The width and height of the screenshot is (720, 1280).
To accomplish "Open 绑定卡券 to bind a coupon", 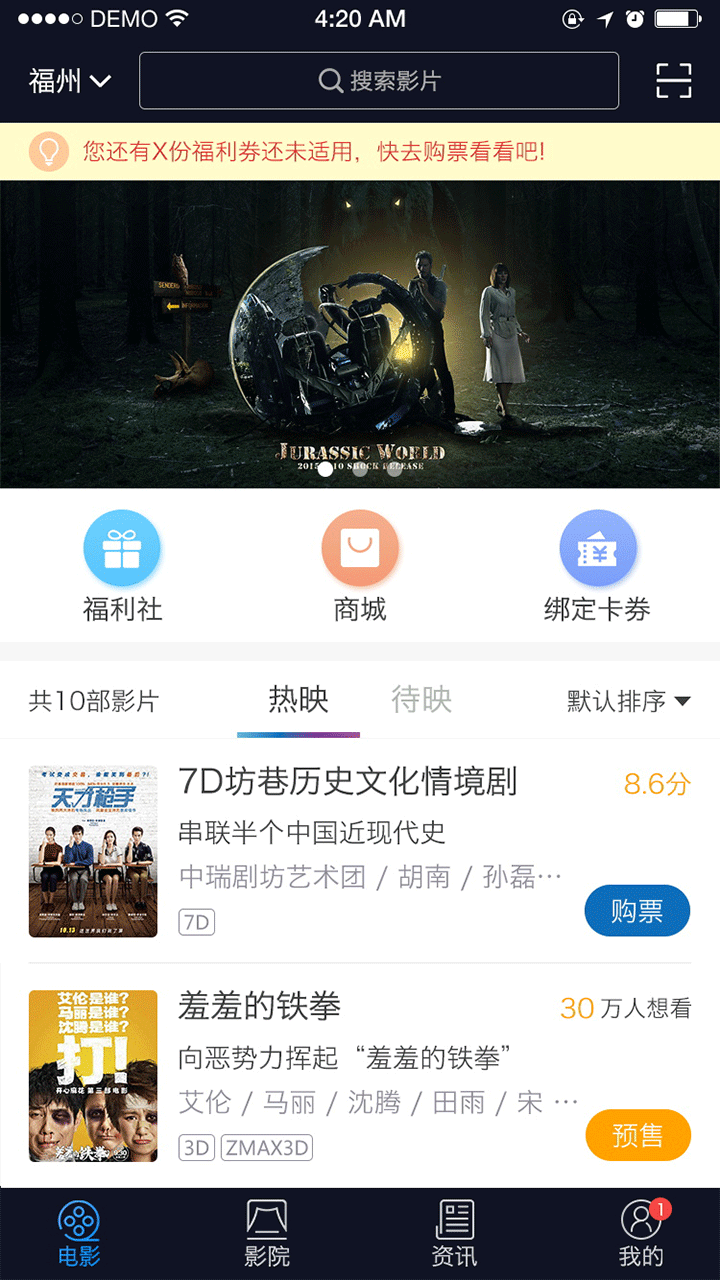I will pos(597,566).
